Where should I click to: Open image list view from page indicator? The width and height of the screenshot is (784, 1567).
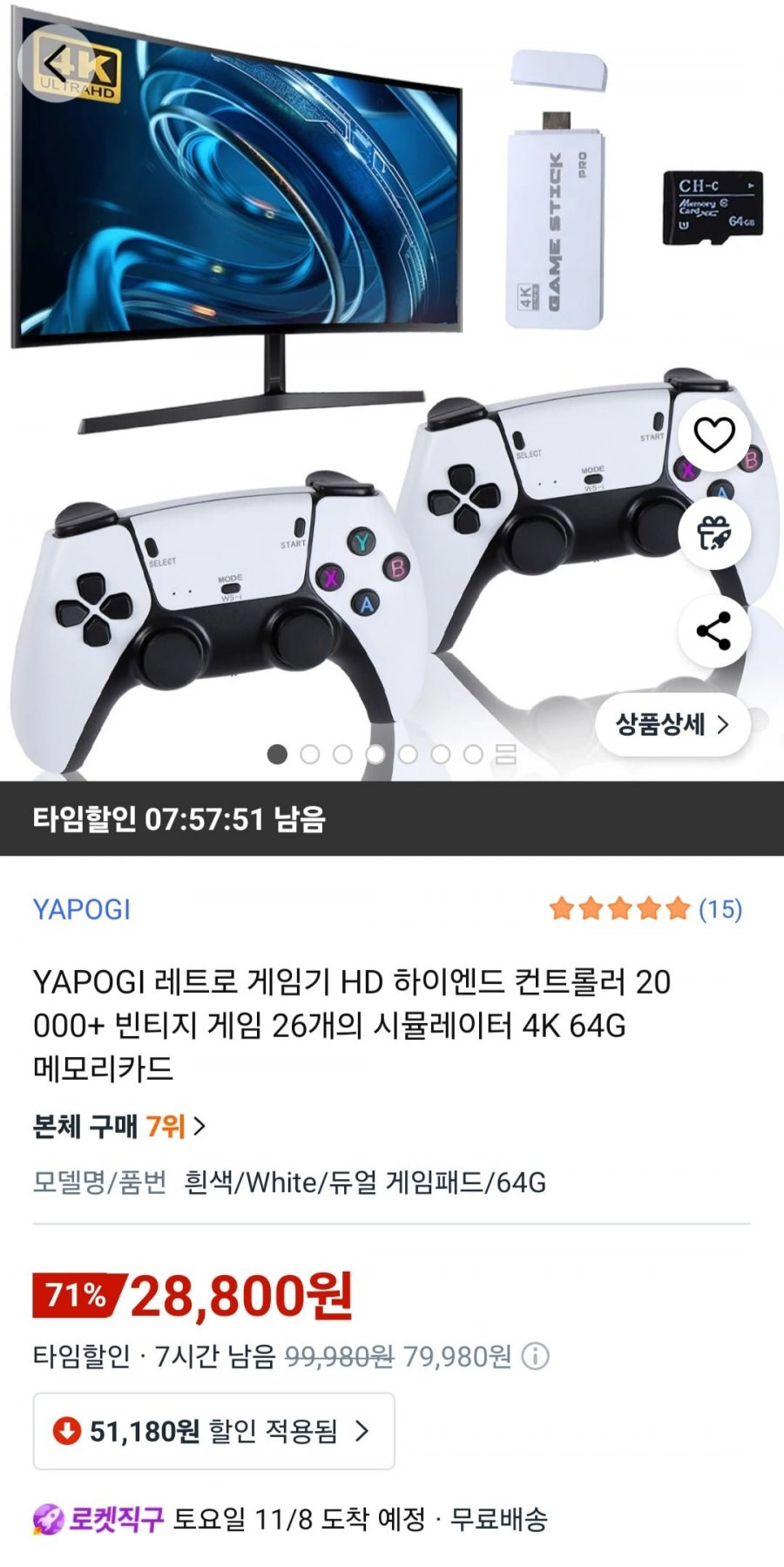(506, 754)
